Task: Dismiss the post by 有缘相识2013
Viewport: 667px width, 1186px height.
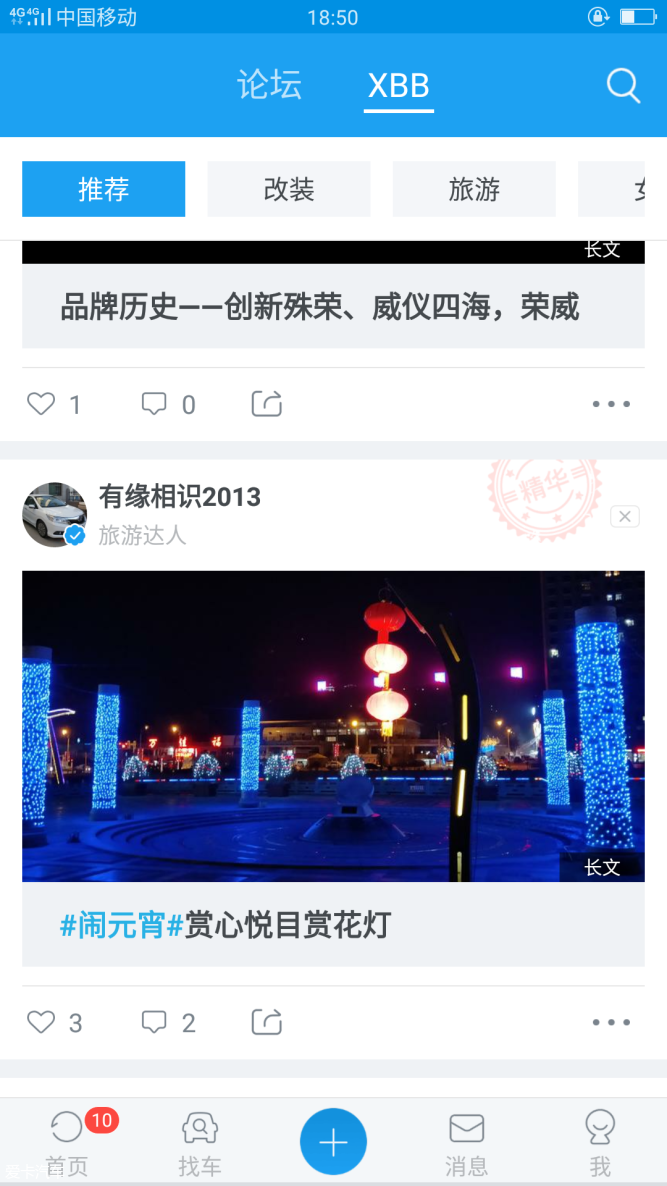Action: [x=625, y=516]
